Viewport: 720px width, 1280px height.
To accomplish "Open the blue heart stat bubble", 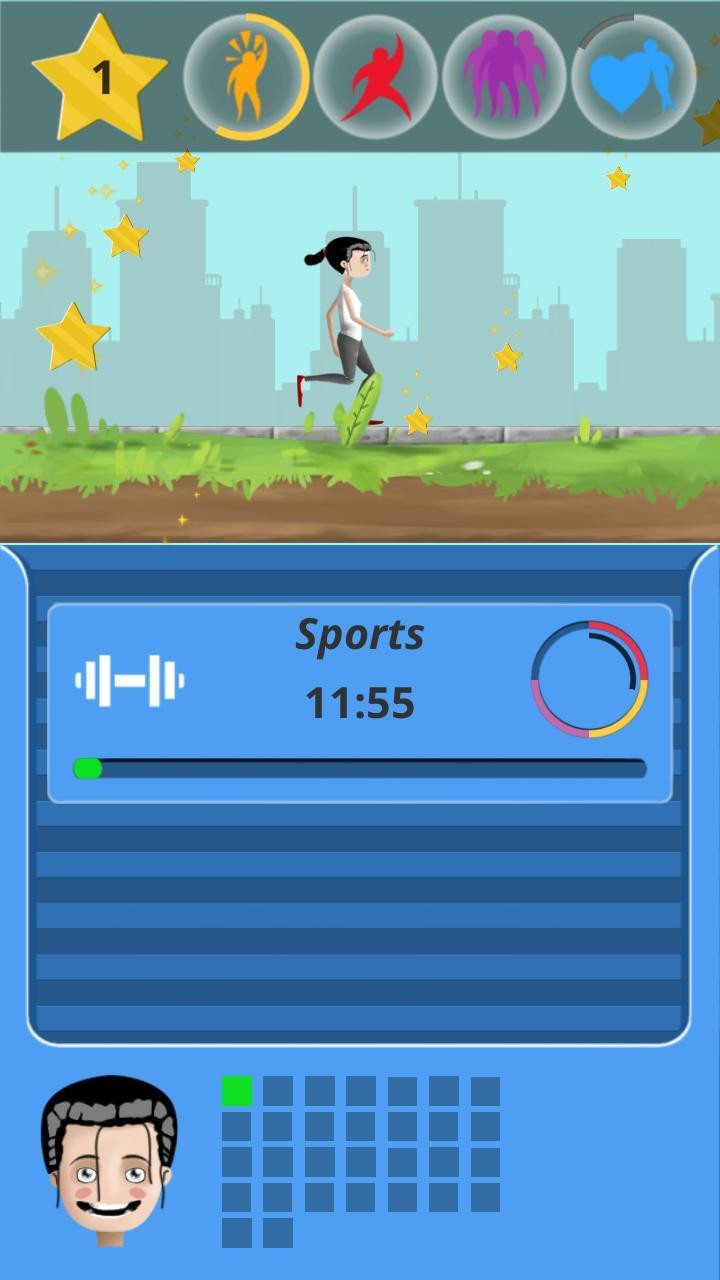I will (x=634, y=77).
